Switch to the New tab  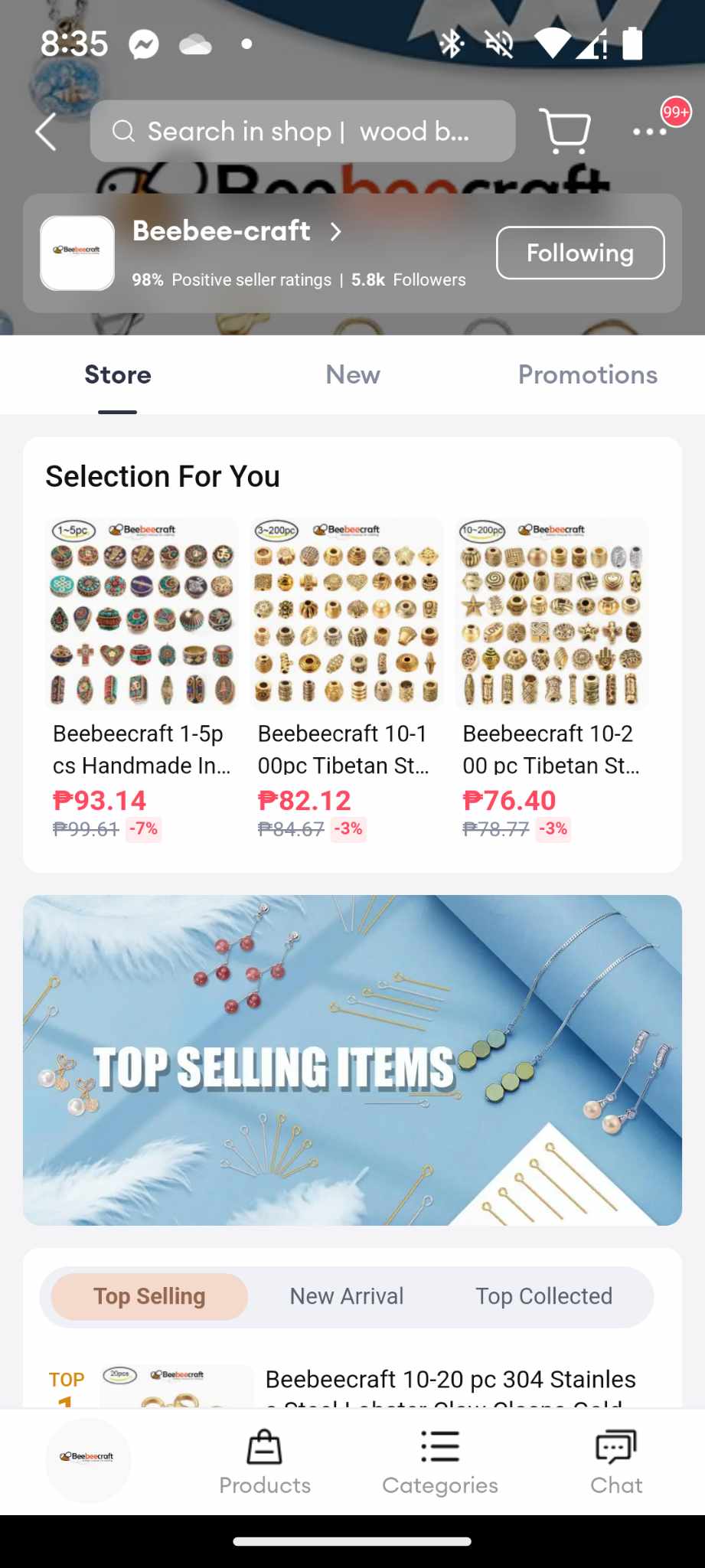[x=352, y=375]
